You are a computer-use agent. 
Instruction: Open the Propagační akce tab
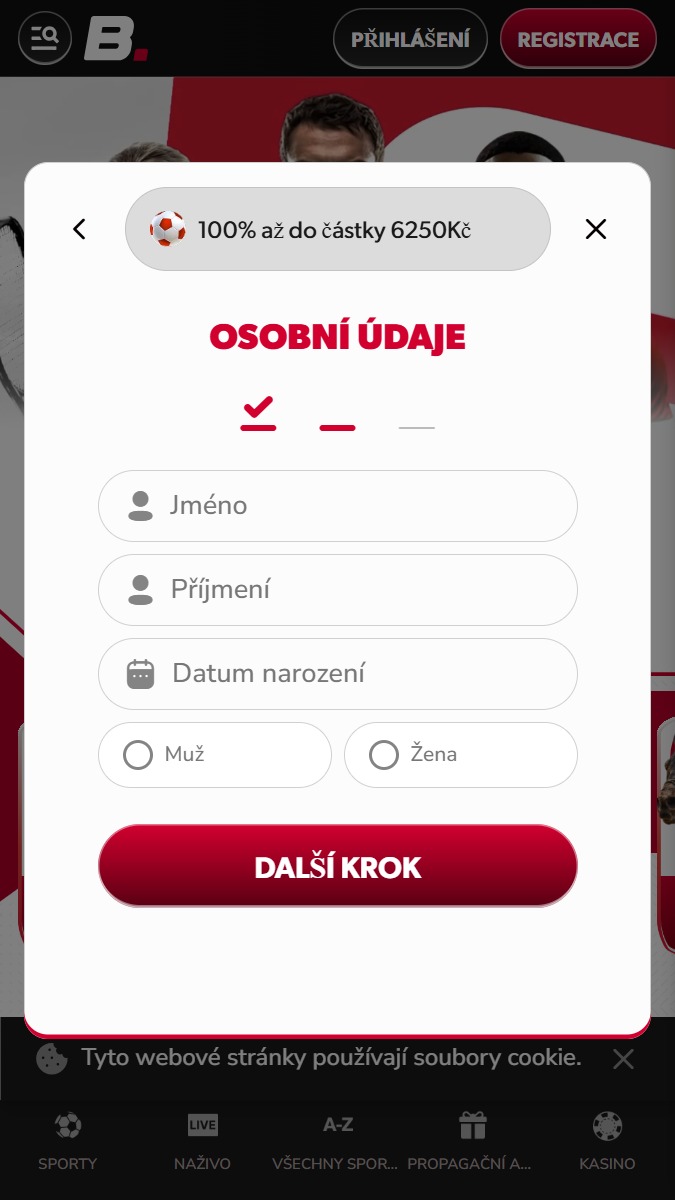point(472,1141)
